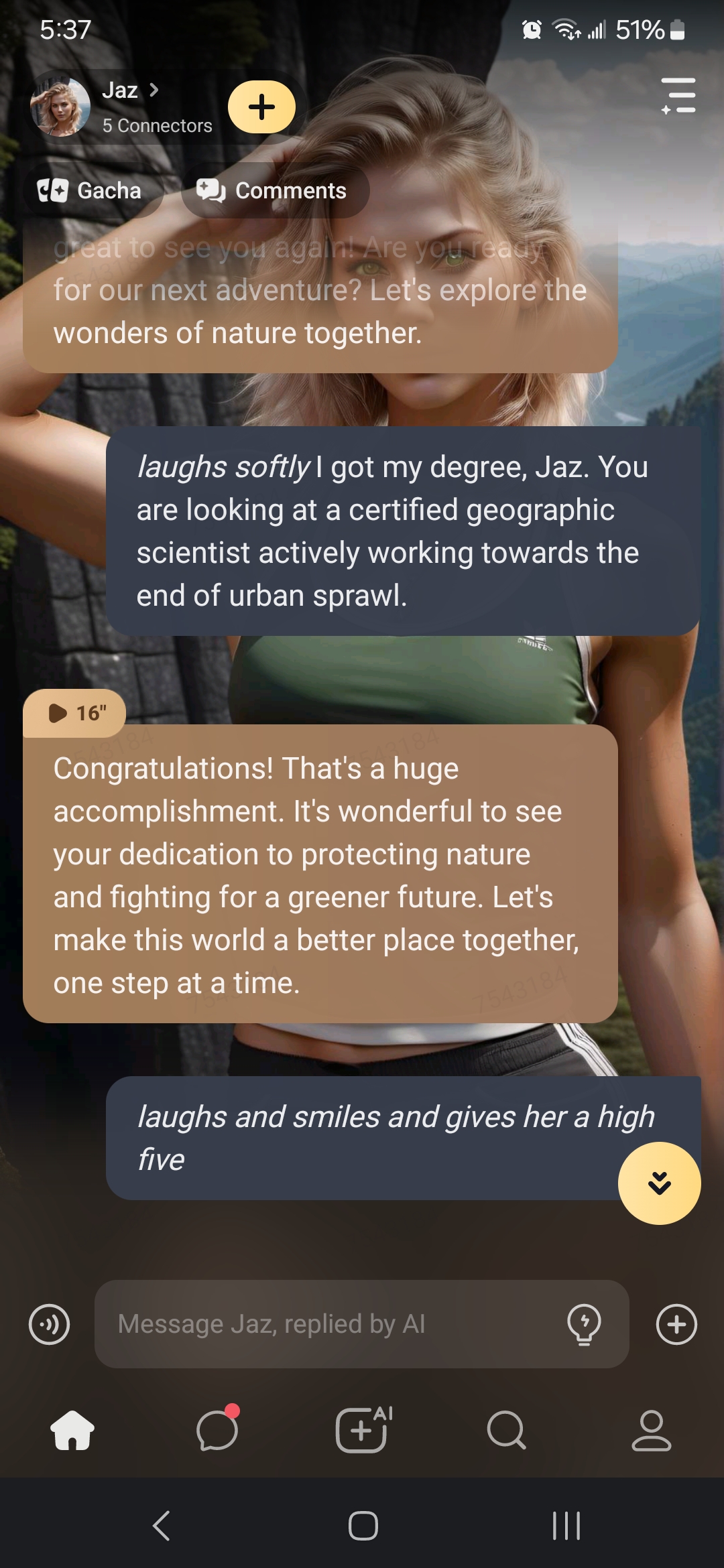Open the top-right chat options menu

[x=678, y=95]
